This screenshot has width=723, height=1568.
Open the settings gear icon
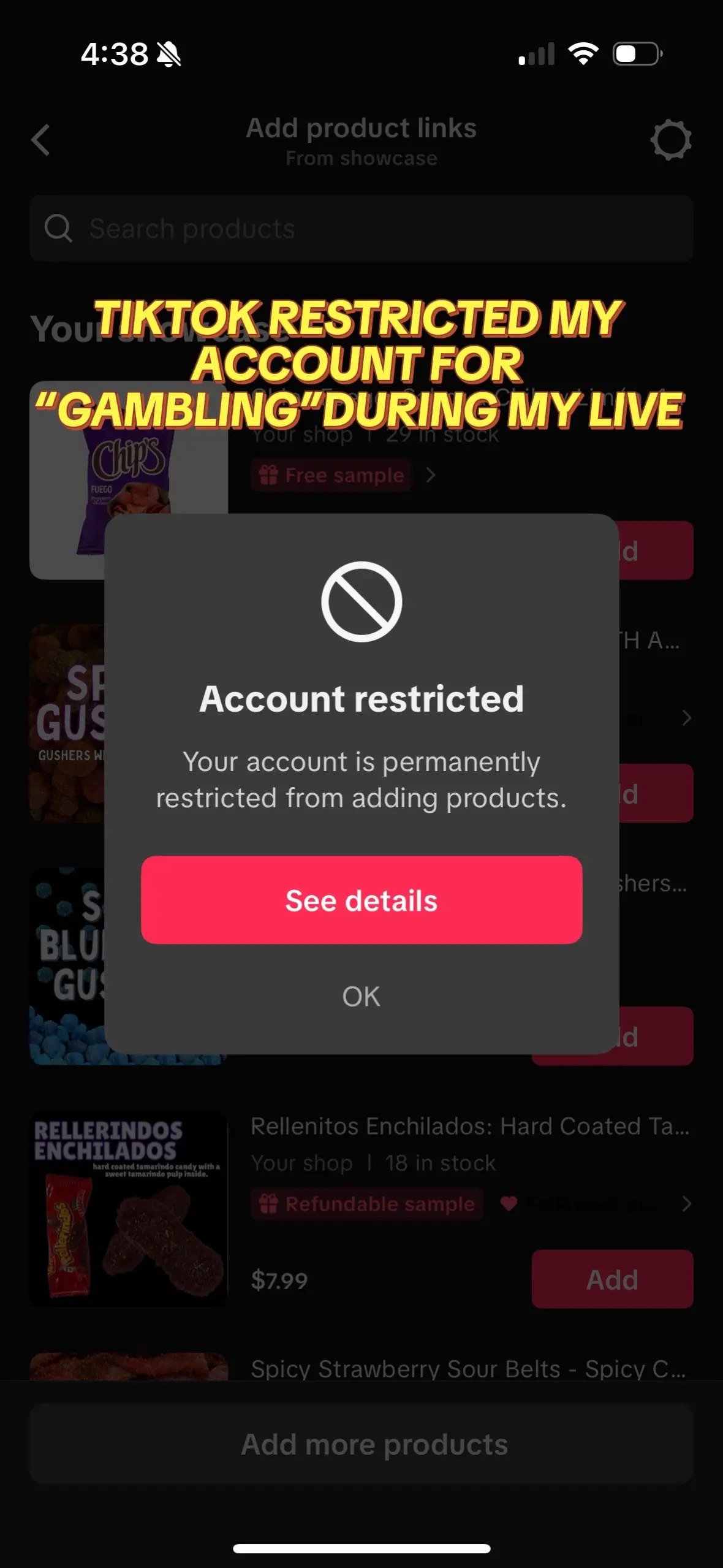[671, 140]
